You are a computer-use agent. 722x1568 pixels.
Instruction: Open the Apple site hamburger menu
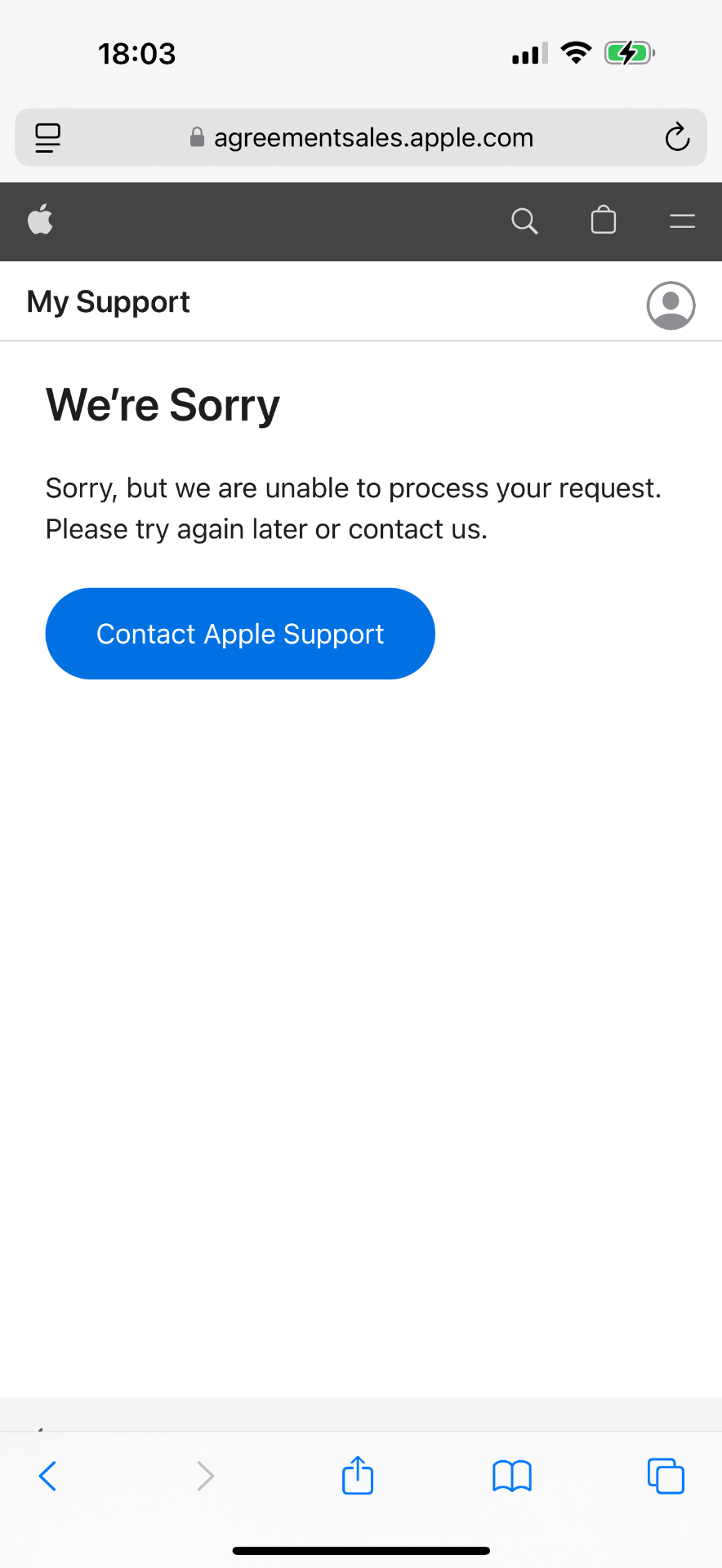[682, 220]
